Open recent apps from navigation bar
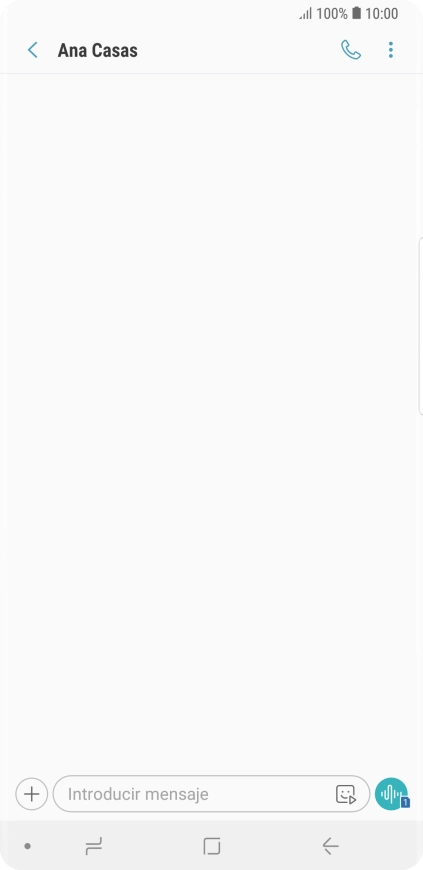Image resolution: width=423 pixels, height=870 pixels. [94, 846]
